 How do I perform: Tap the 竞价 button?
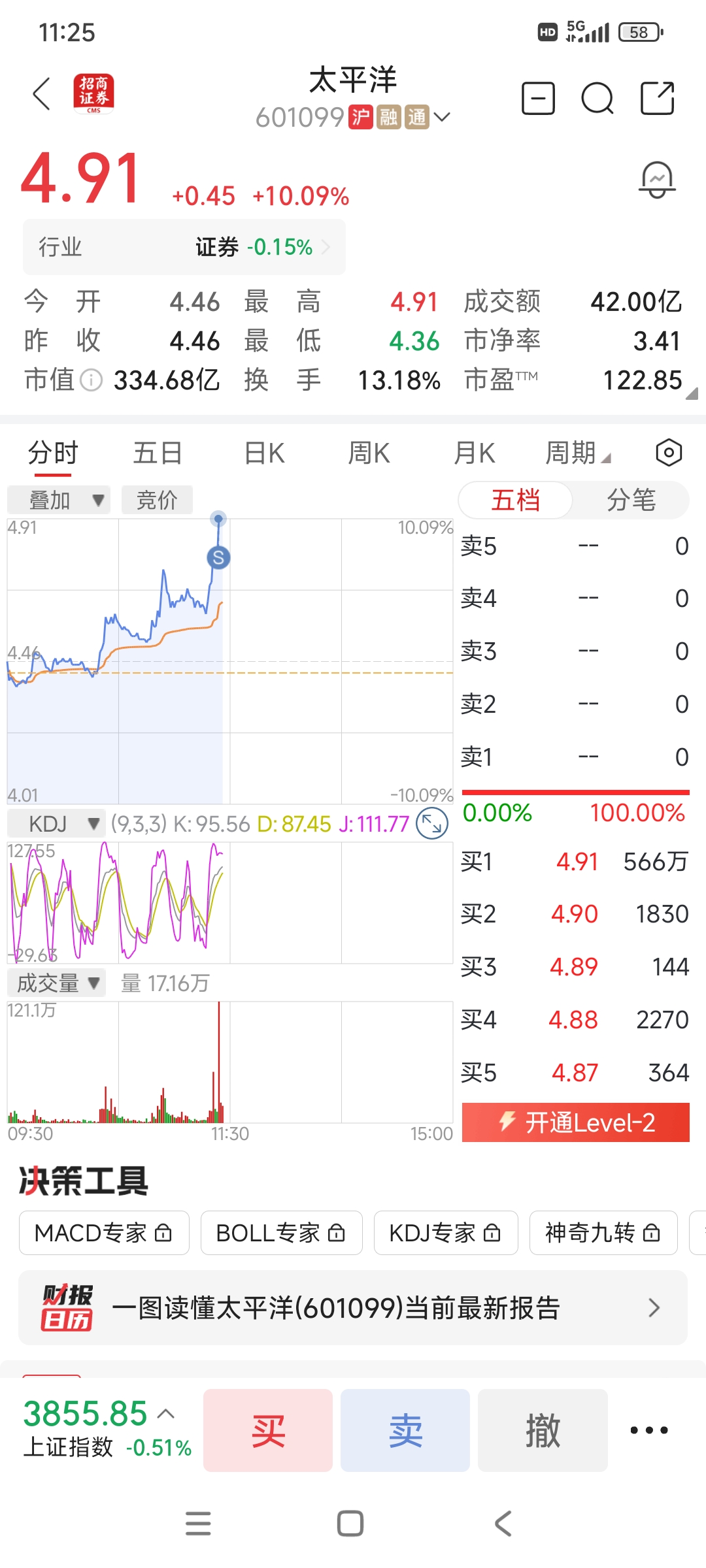pos(157,500)
